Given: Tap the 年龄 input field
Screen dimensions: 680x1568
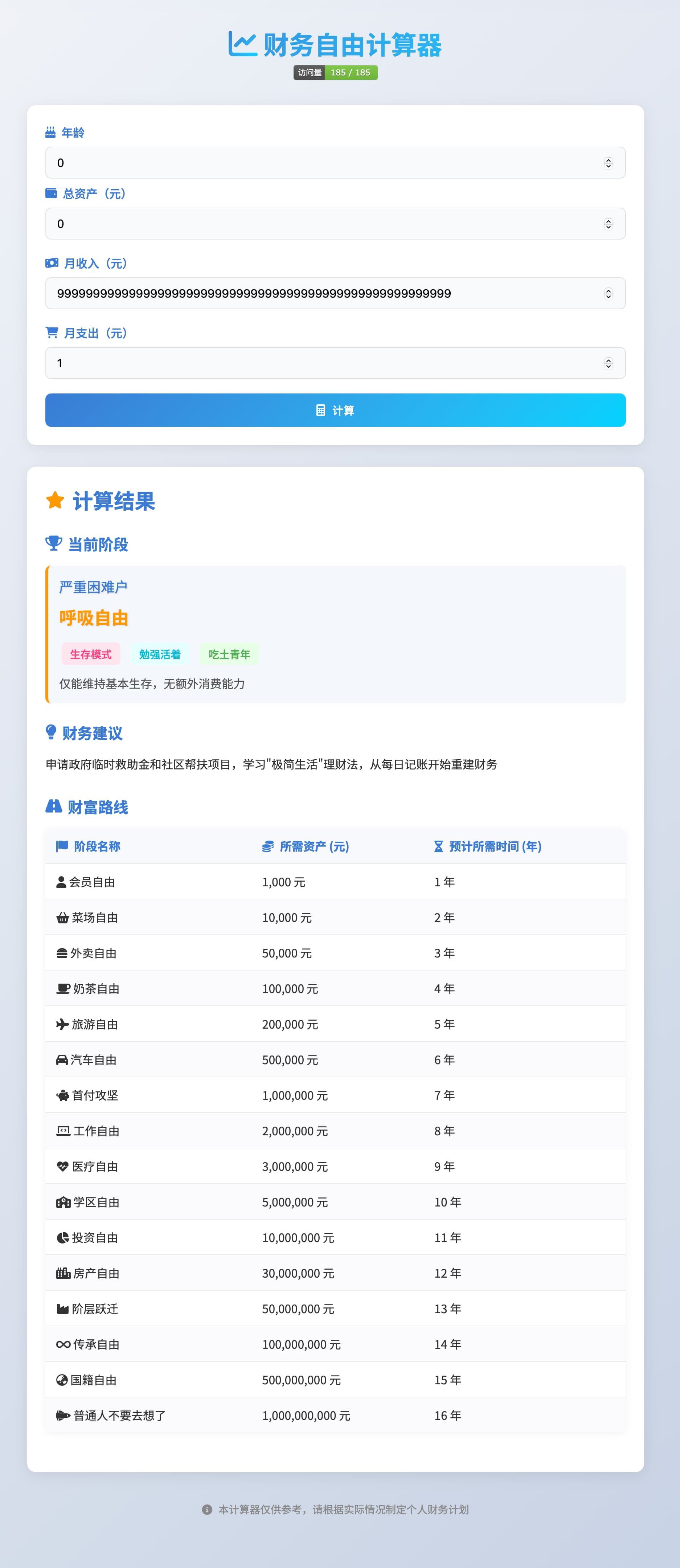Looking at the screenshot, I should pos(335,163).
